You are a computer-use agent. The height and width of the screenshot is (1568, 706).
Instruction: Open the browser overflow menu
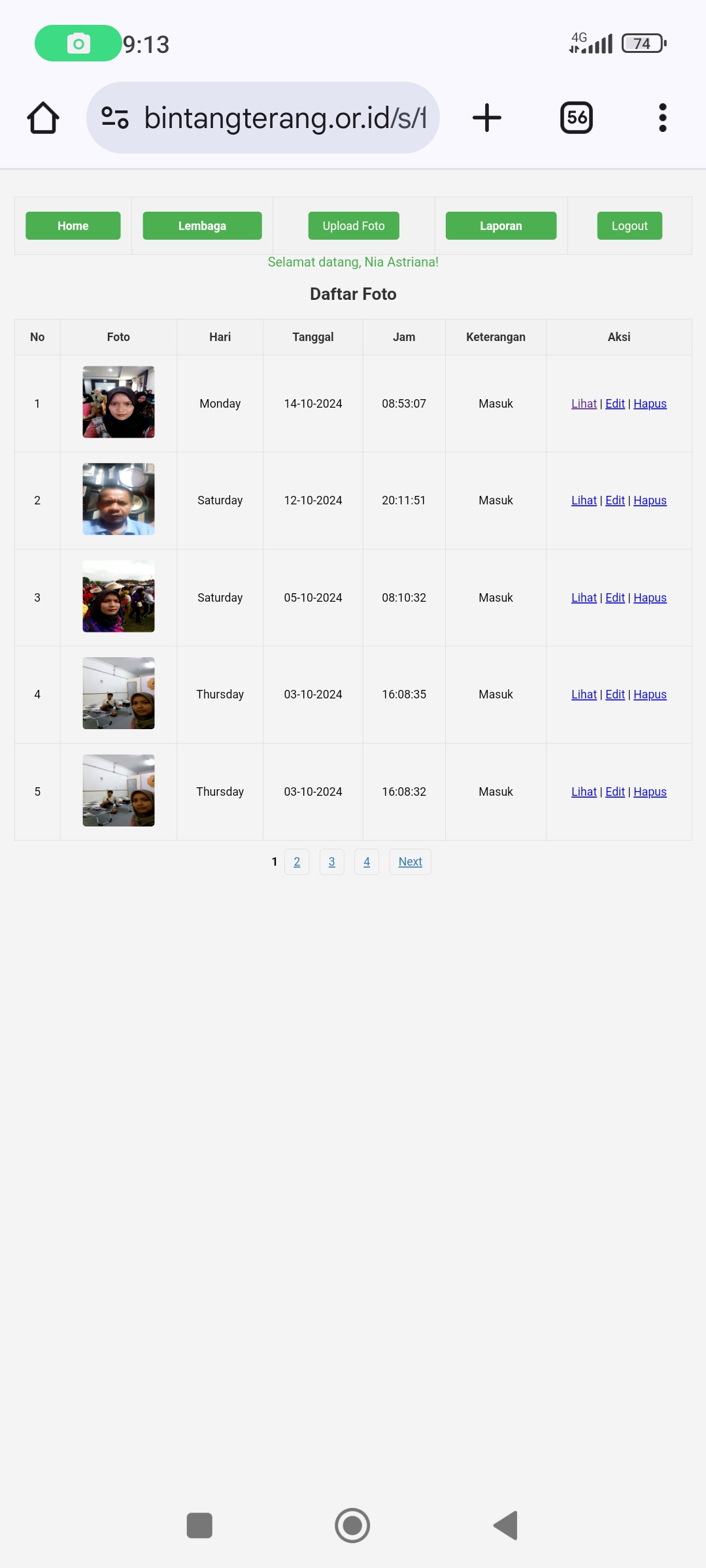click(x=662, y=118)
